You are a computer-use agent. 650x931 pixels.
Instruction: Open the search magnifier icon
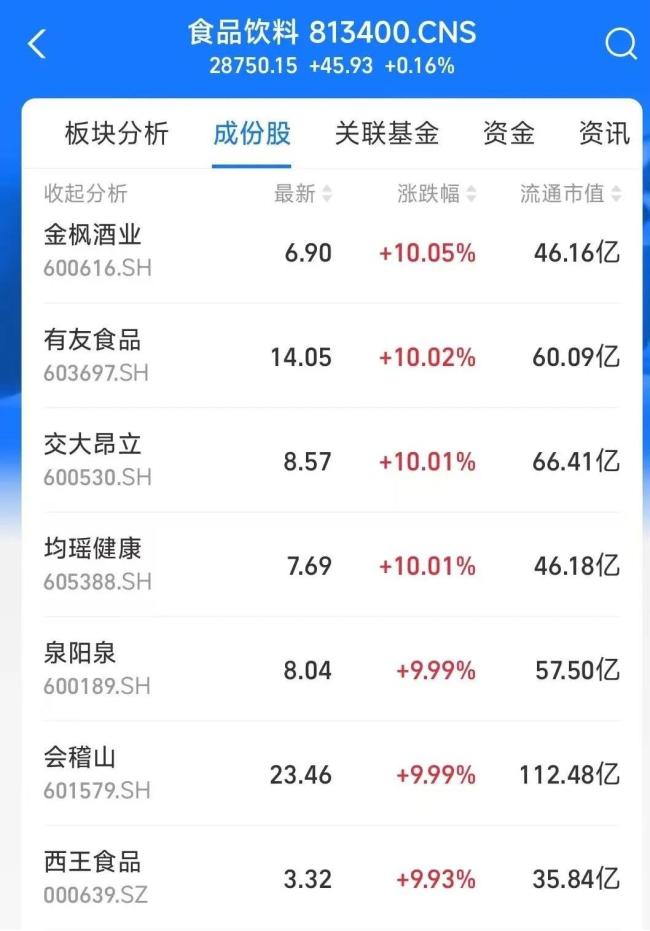[x=621, y=44]
